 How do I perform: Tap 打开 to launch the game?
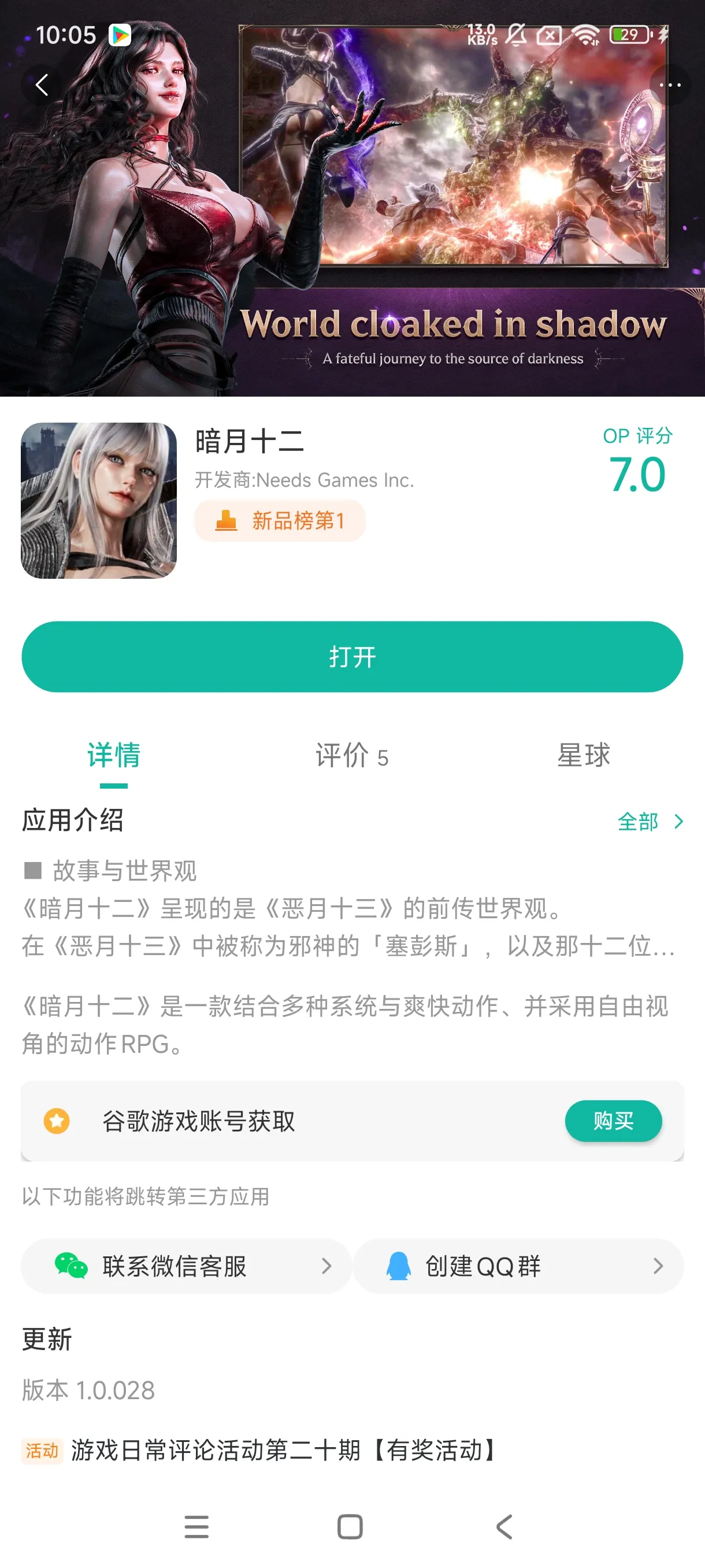352,656
